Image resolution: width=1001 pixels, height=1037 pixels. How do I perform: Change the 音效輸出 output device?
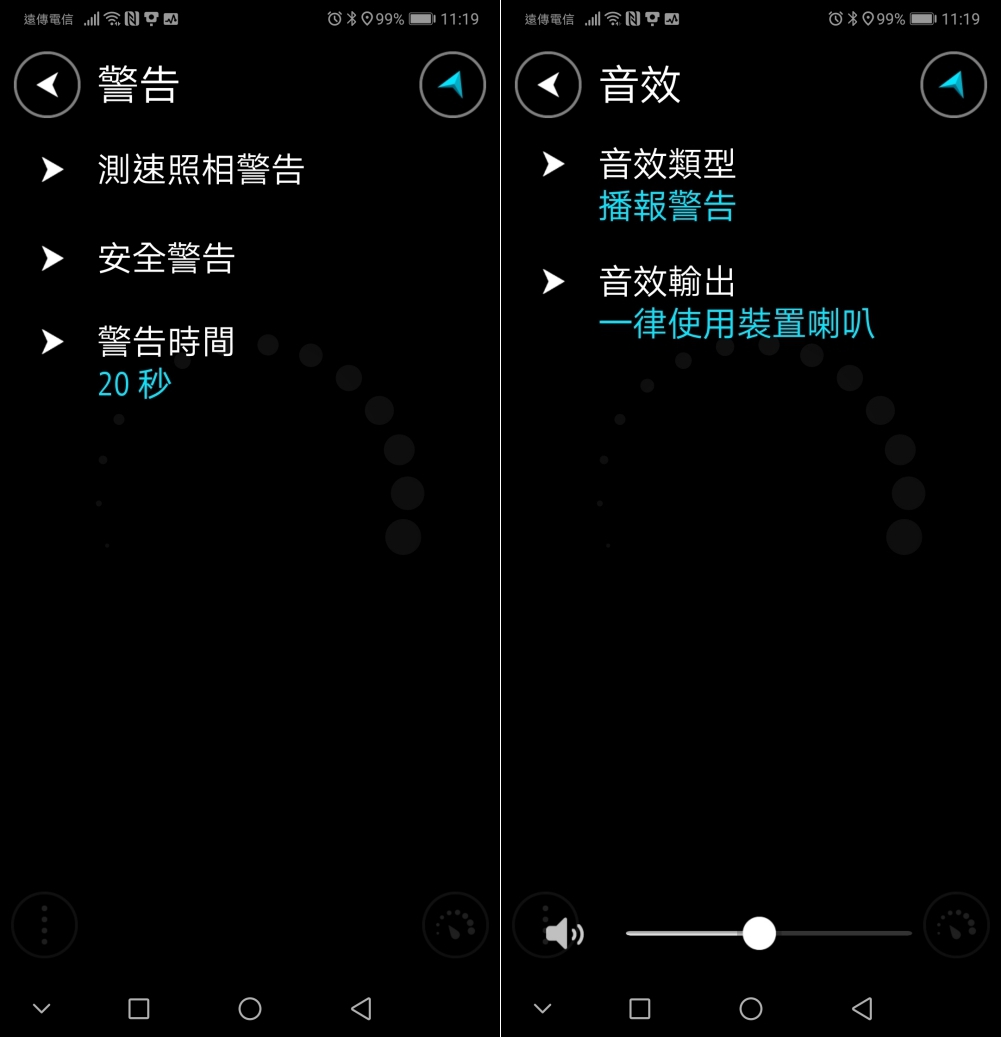(736, 303)
